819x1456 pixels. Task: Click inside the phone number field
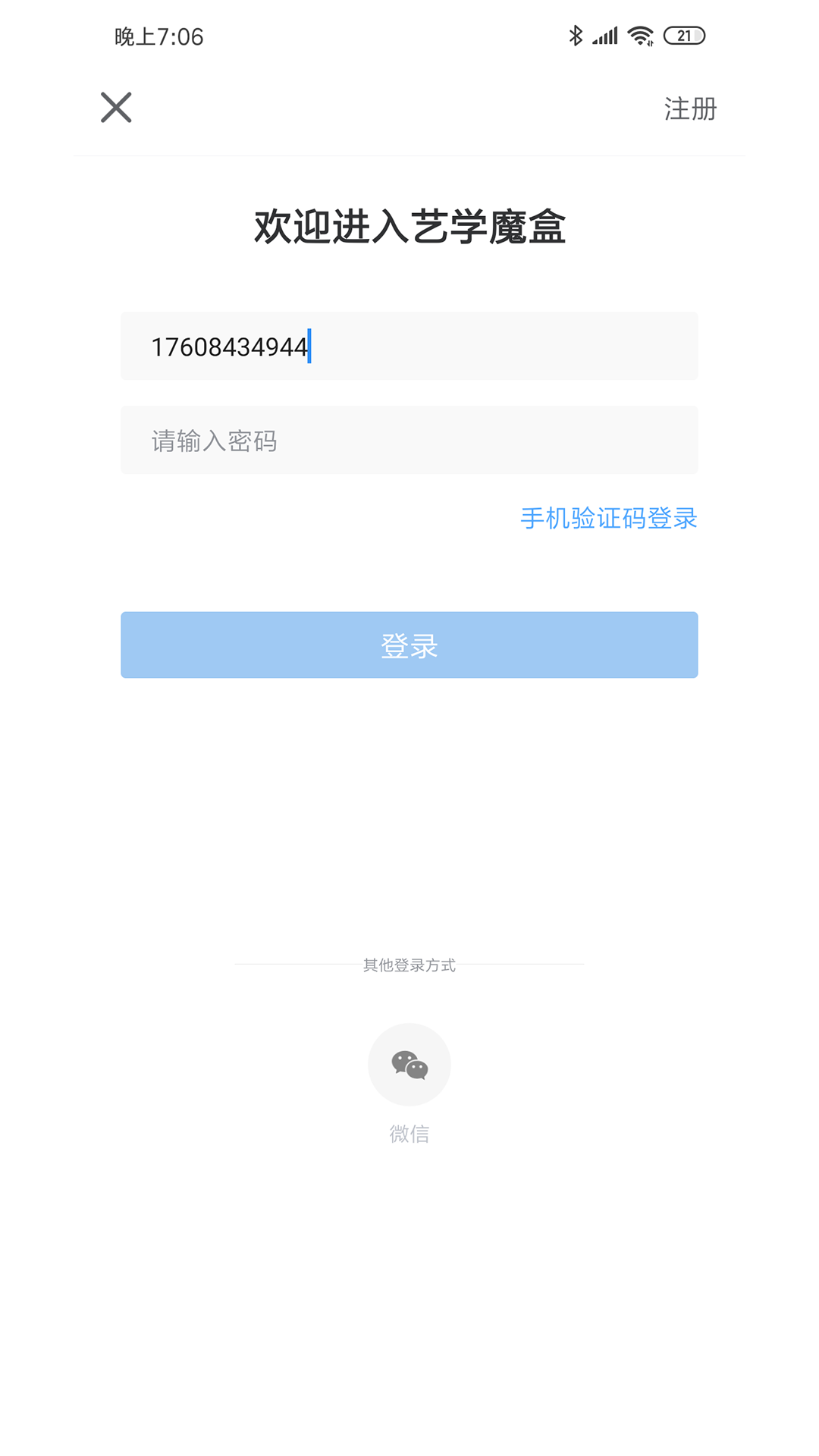409,346
